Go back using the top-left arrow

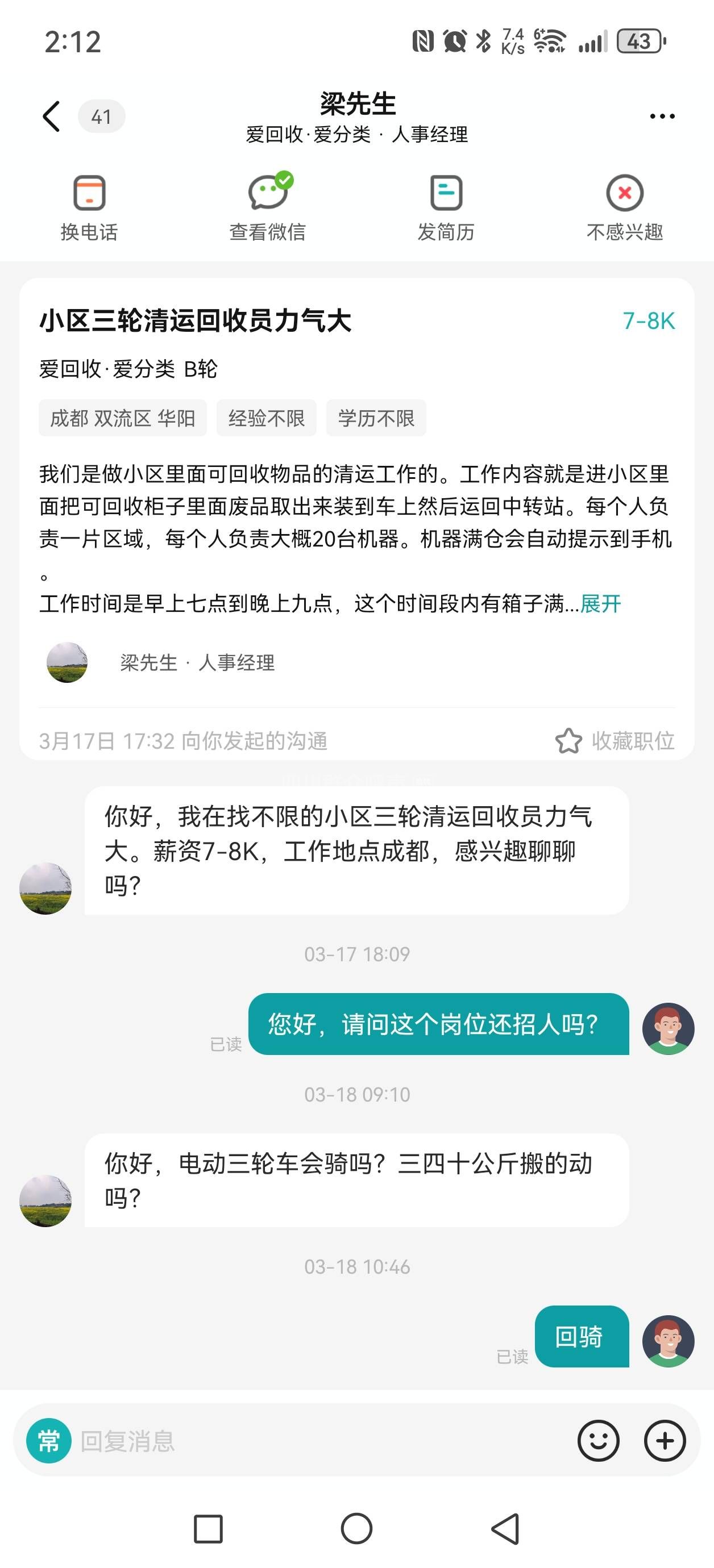coord(52,116)
